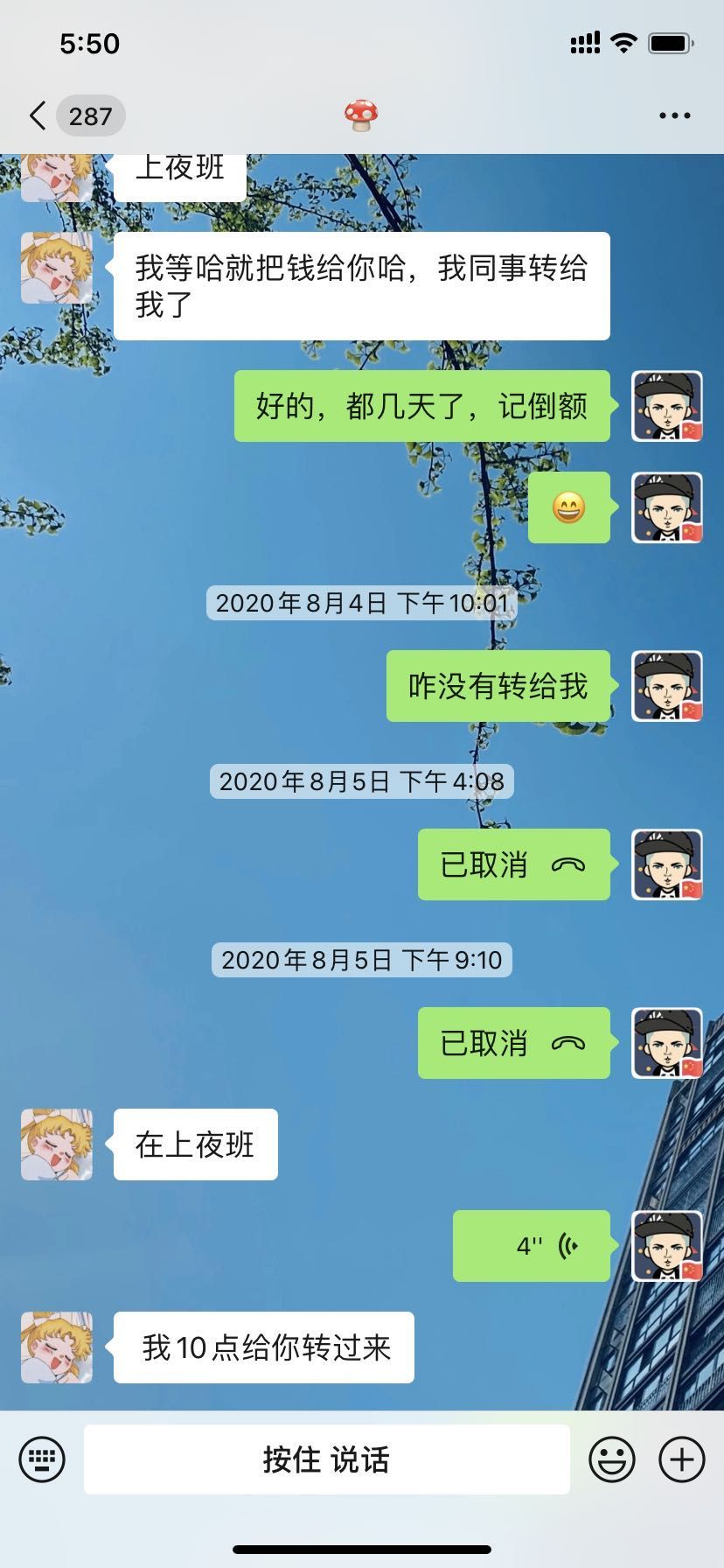Open the emoji sticker panel
This screenshot has width=724, height=1568.
pos(611,1459)
